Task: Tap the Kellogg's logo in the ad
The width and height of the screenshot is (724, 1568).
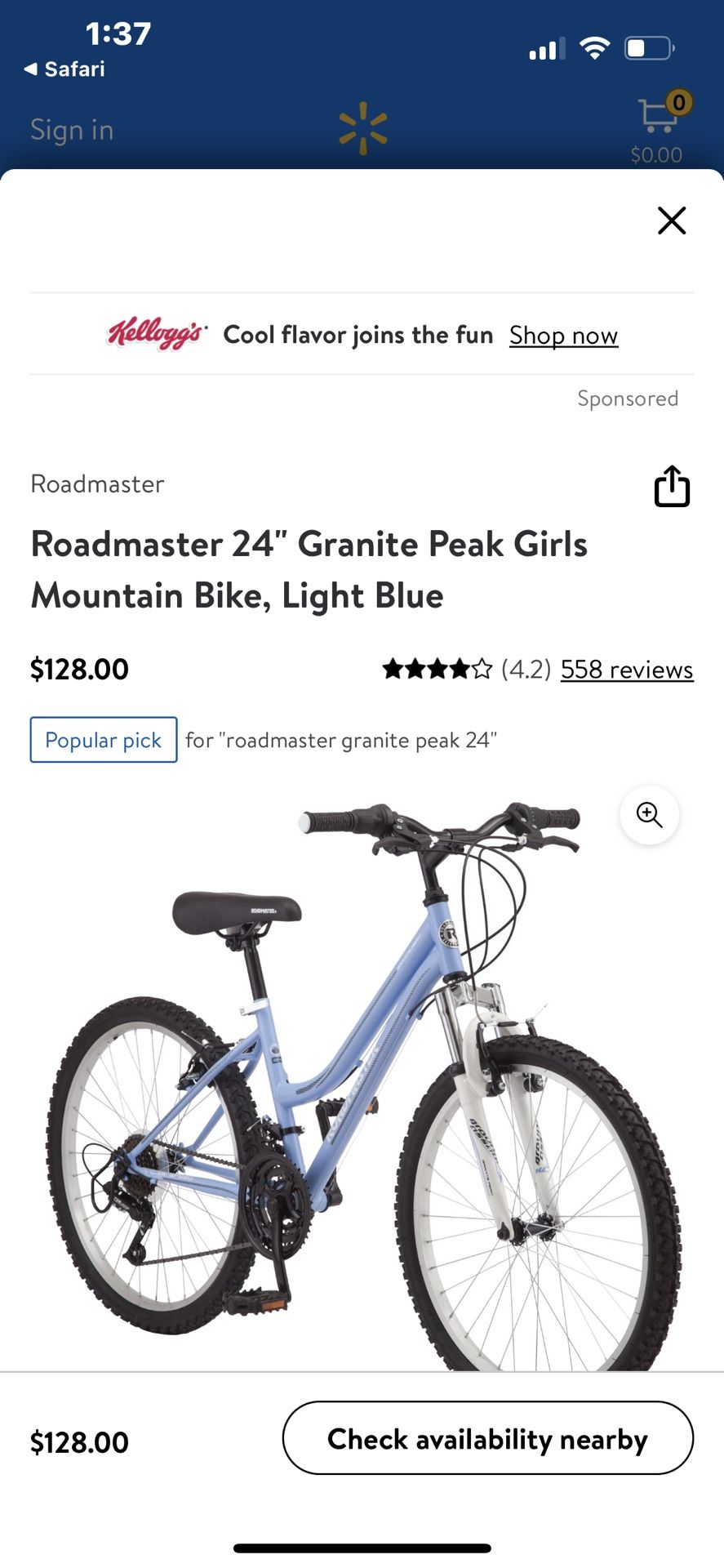Action: click(158, 335)
